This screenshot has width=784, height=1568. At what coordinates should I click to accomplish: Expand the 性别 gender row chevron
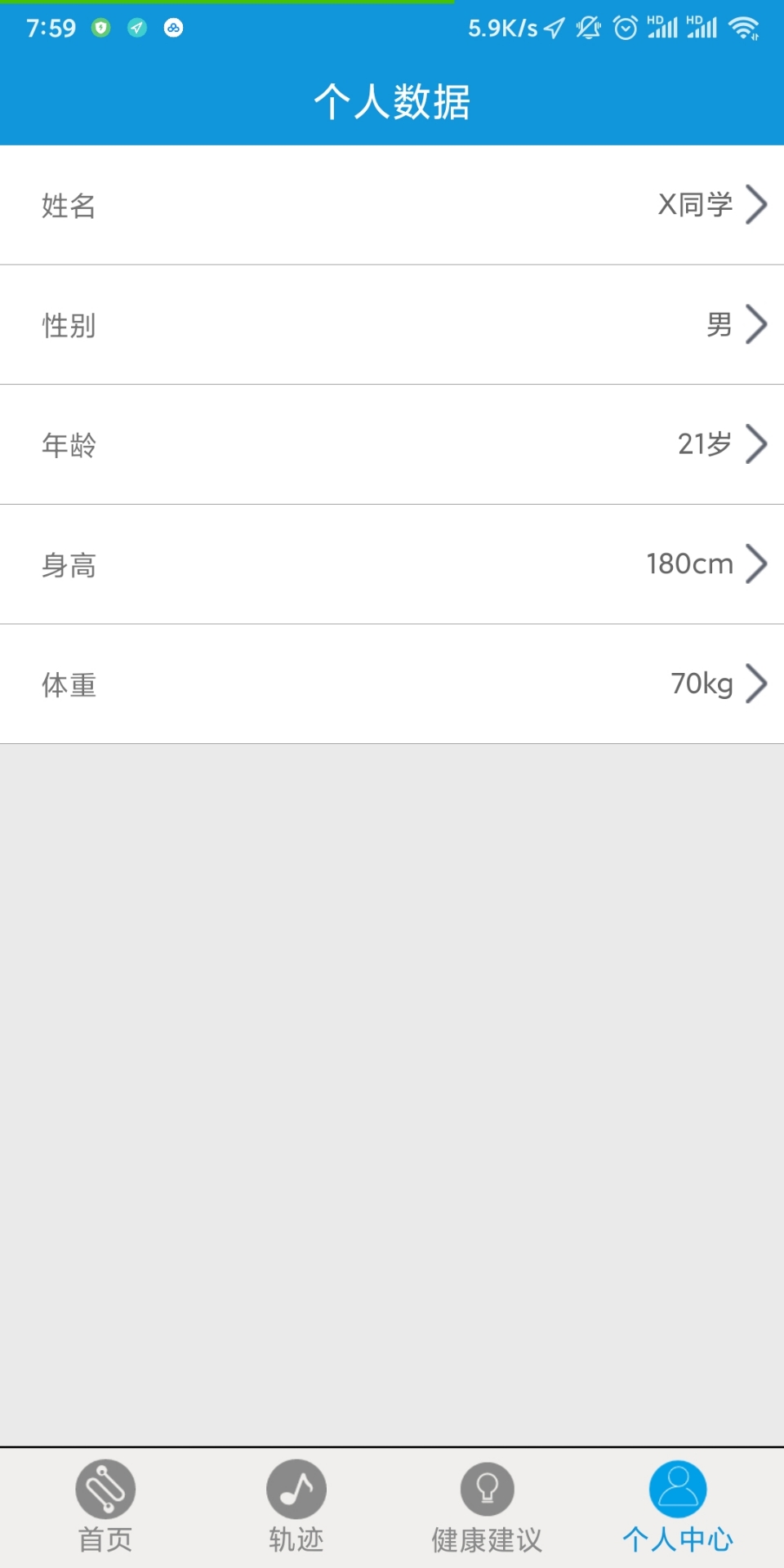[x=757, y=324]
